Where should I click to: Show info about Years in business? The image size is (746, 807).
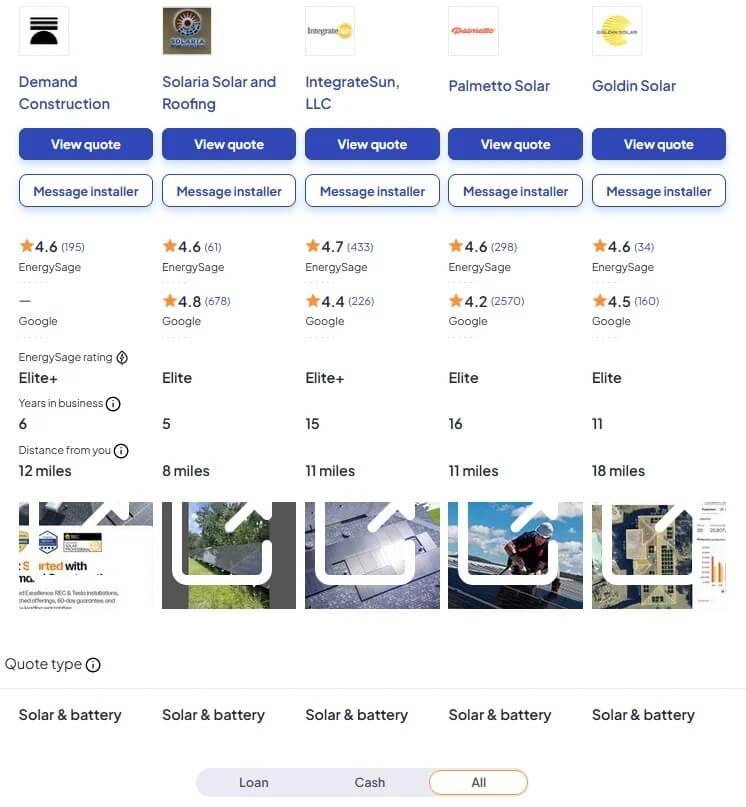pyautogui.click(x=113, y=404)
